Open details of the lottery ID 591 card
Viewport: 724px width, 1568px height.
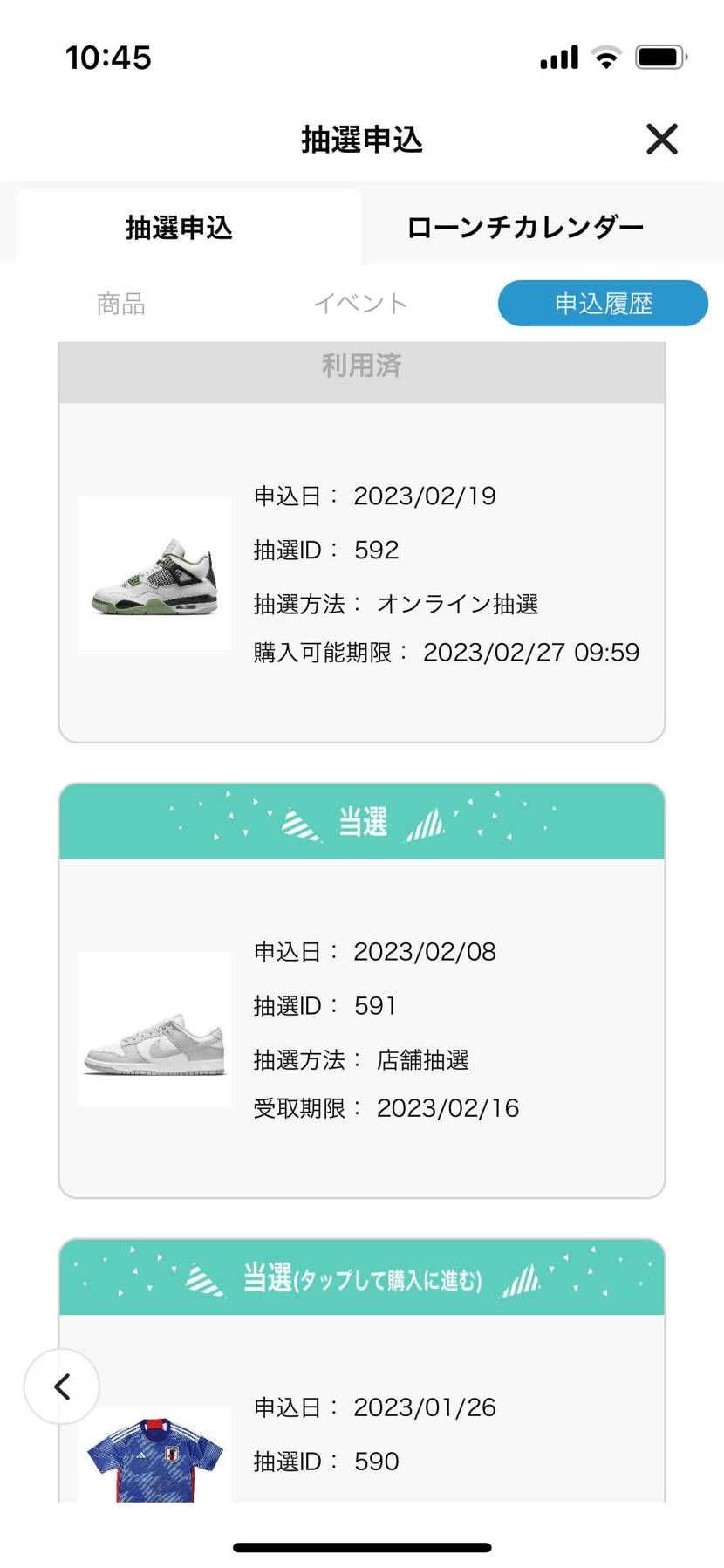click(362, 1003)
